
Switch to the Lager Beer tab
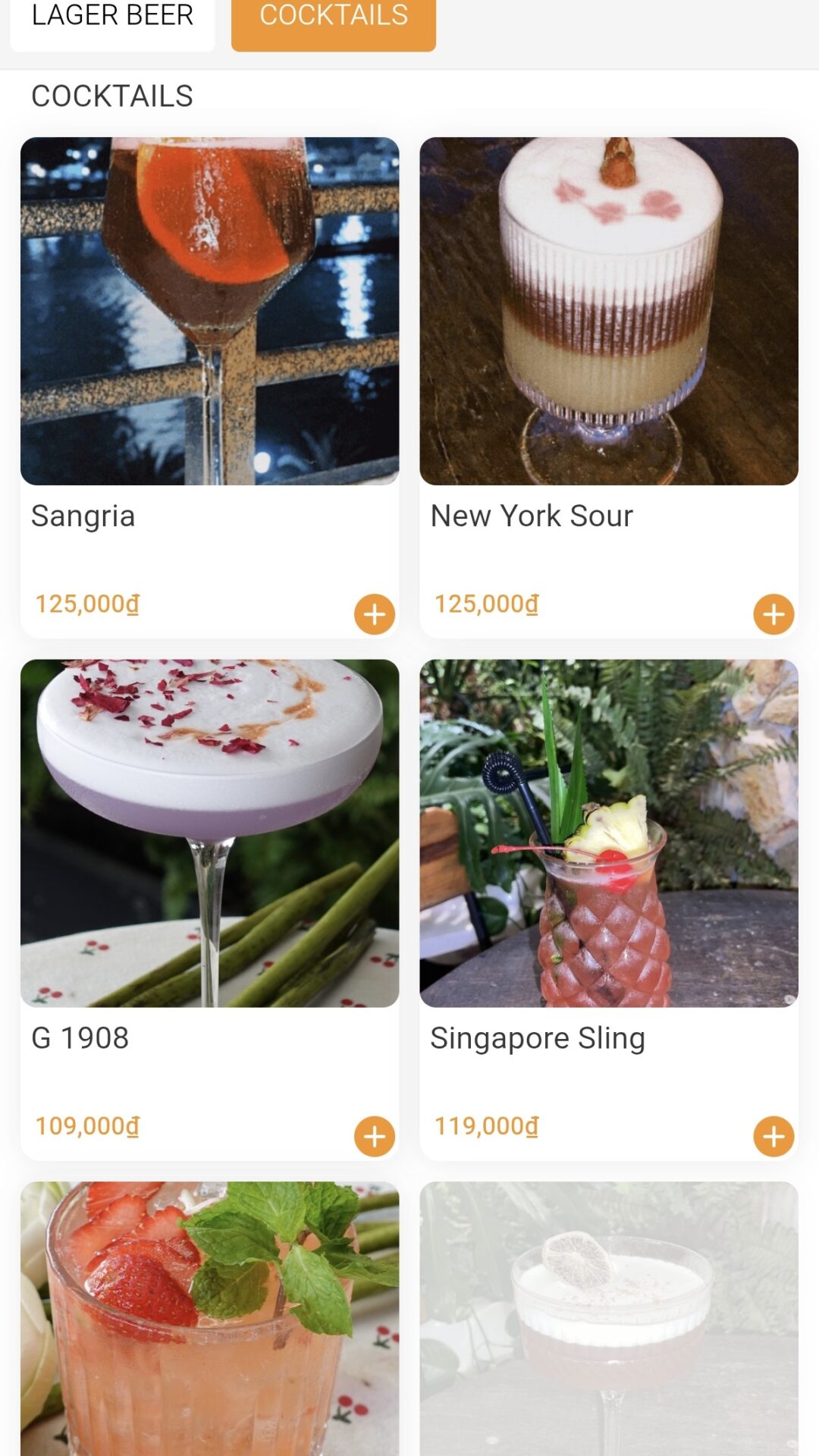pyautogui.click(x=112, y=17)
